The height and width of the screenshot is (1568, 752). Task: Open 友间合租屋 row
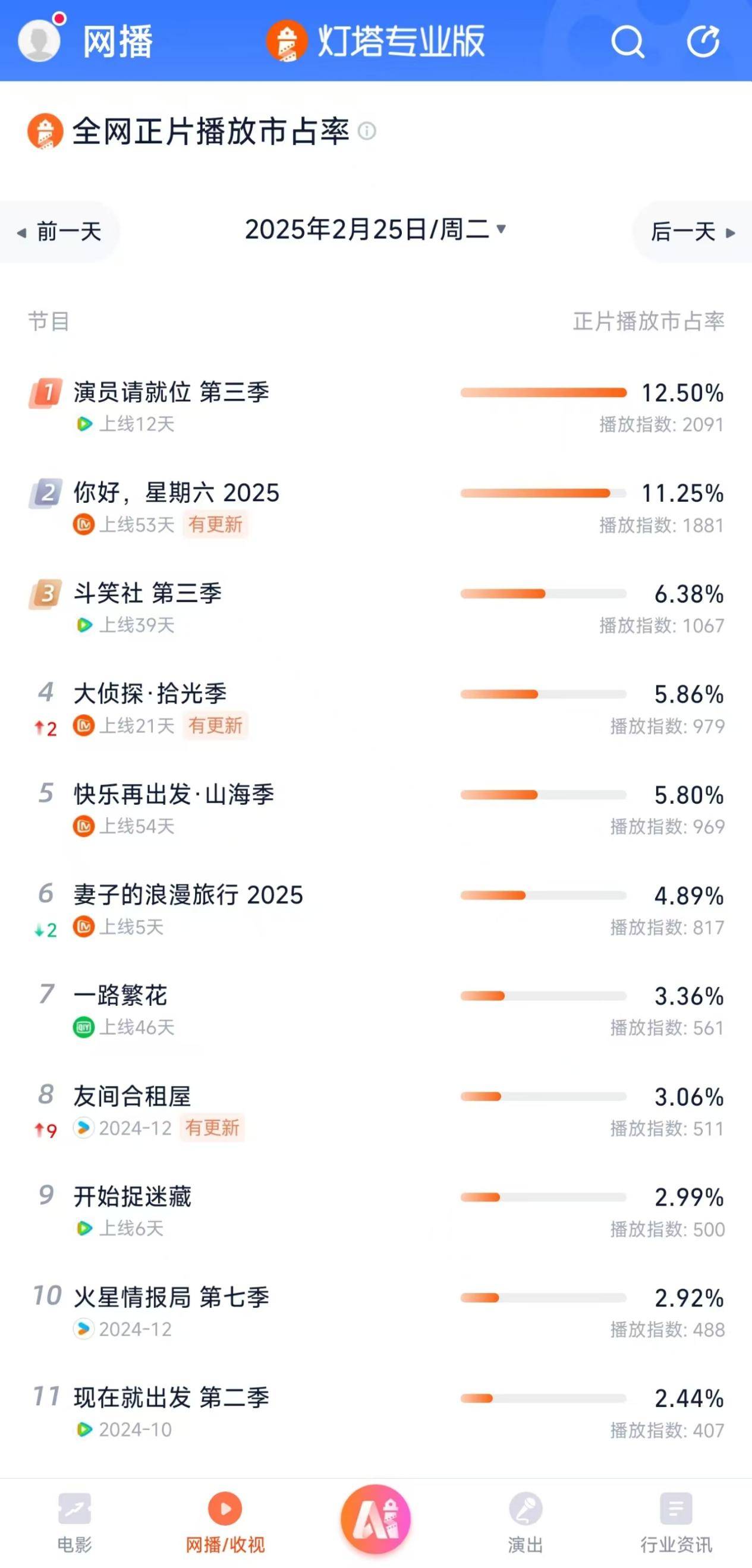(x=376, y=1111)
